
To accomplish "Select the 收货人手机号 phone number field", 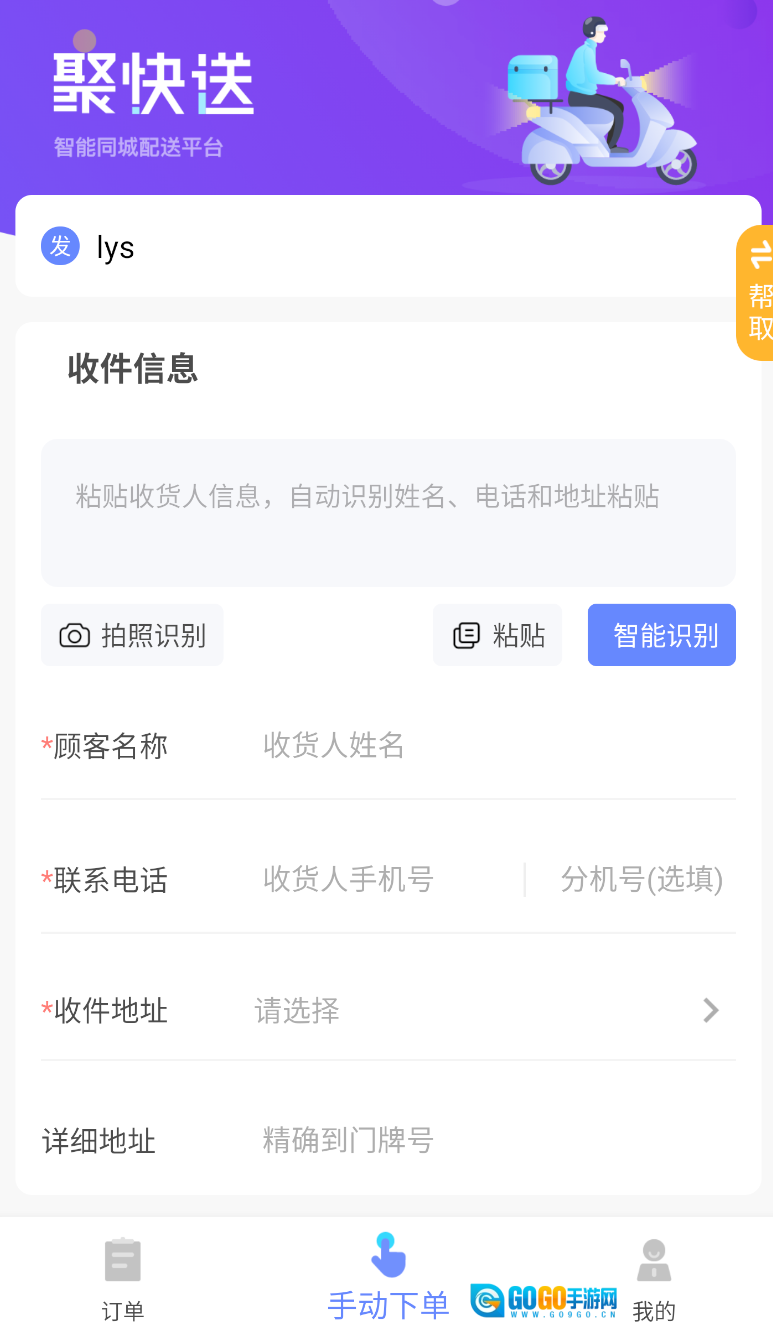I will tap(385, 880).
